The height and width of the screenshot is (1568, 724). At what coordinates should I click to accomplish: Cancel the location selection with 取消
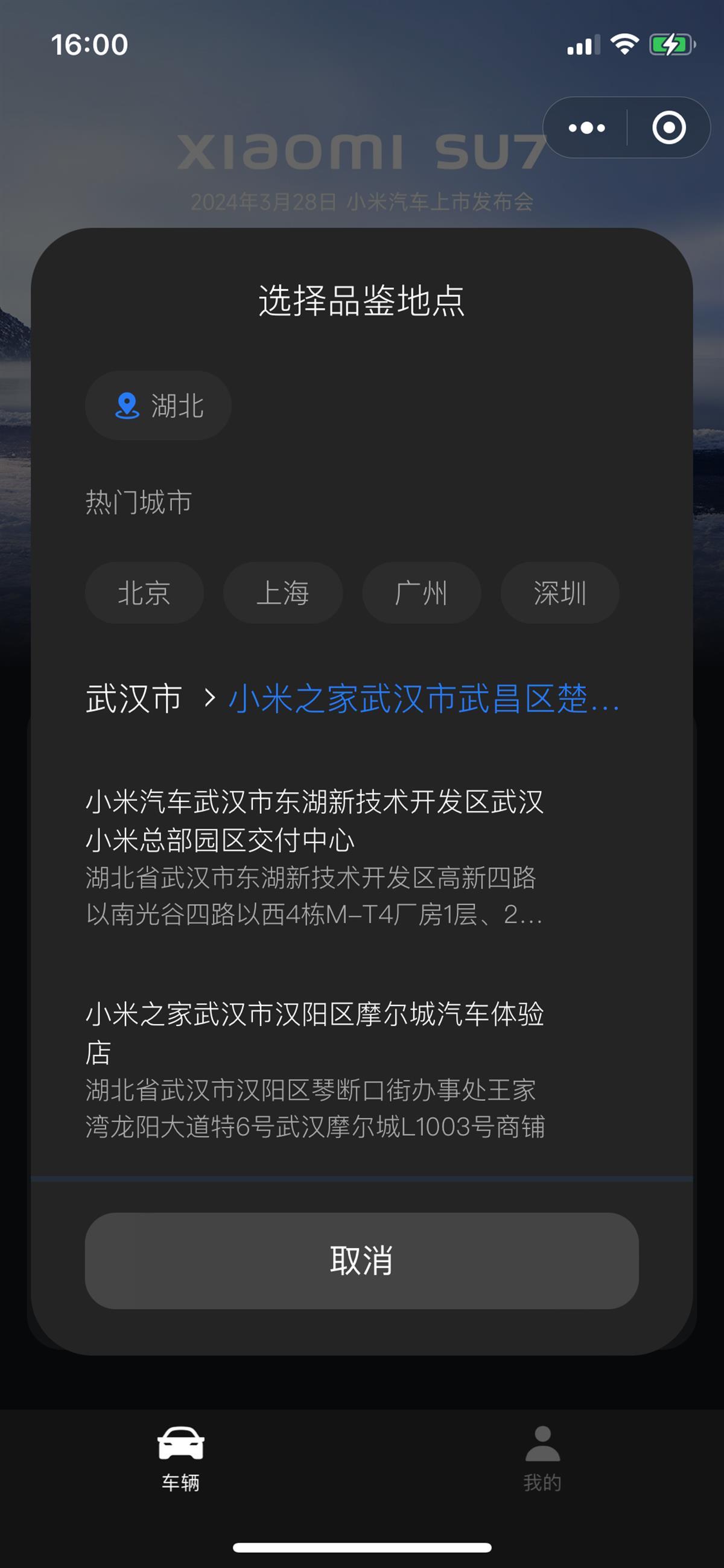[x=361, y=1261]
